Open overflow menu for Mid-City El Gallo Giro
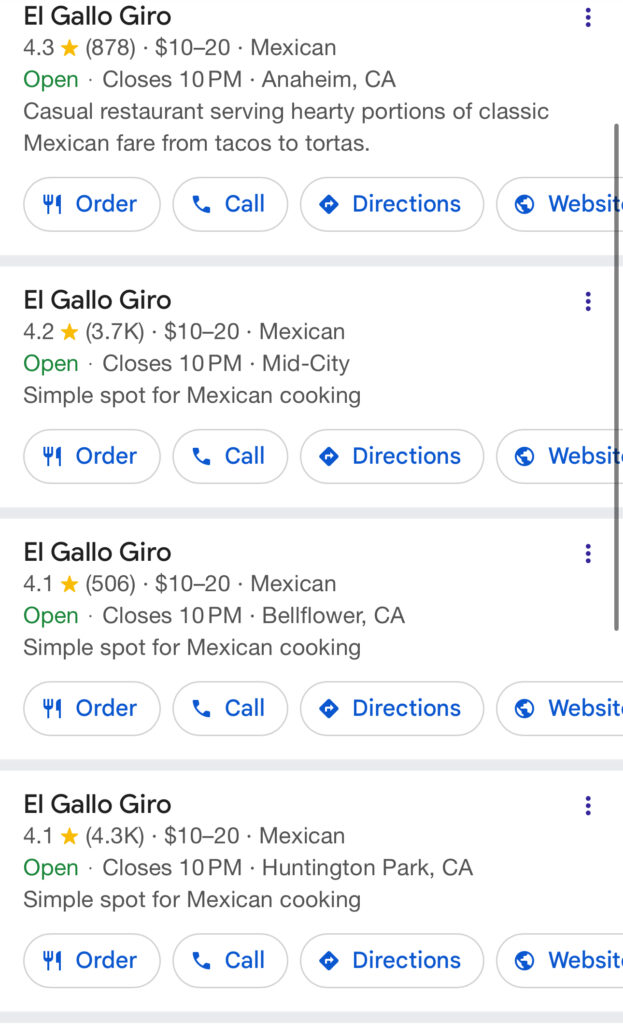 [588, 301]
